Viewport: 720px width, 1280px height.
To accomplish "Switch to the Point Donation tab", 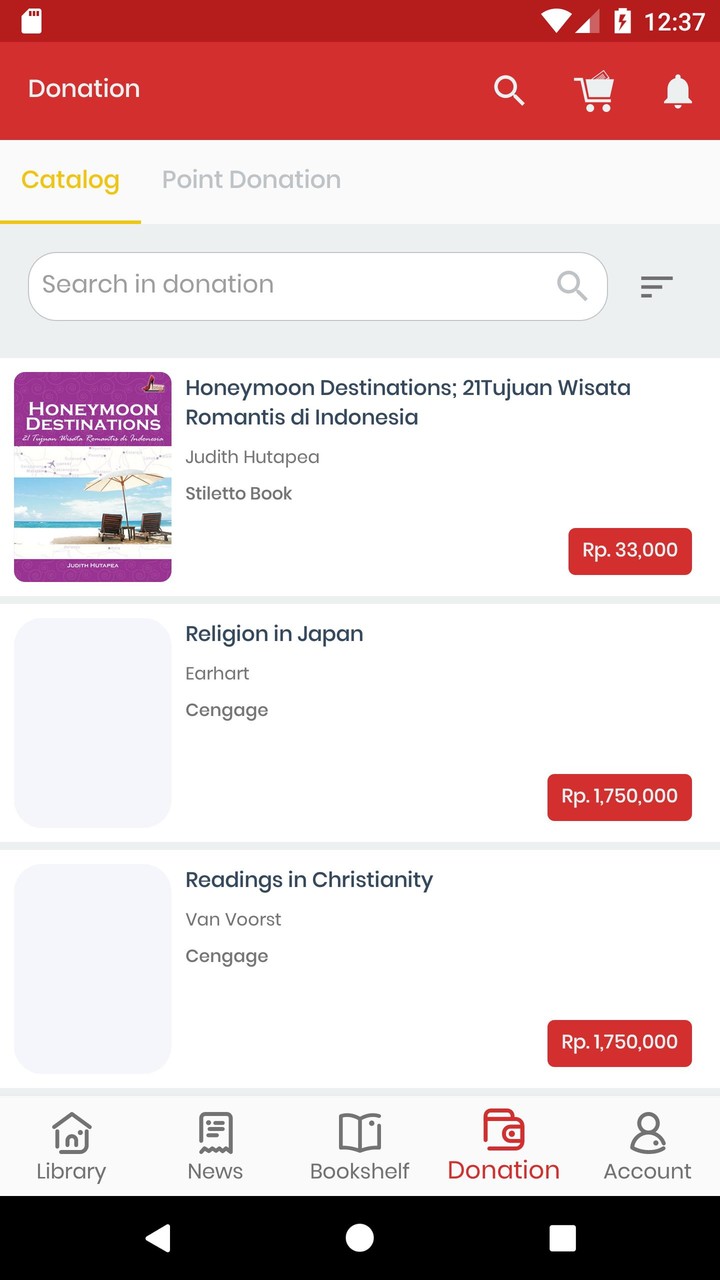I will pos(251,180).
